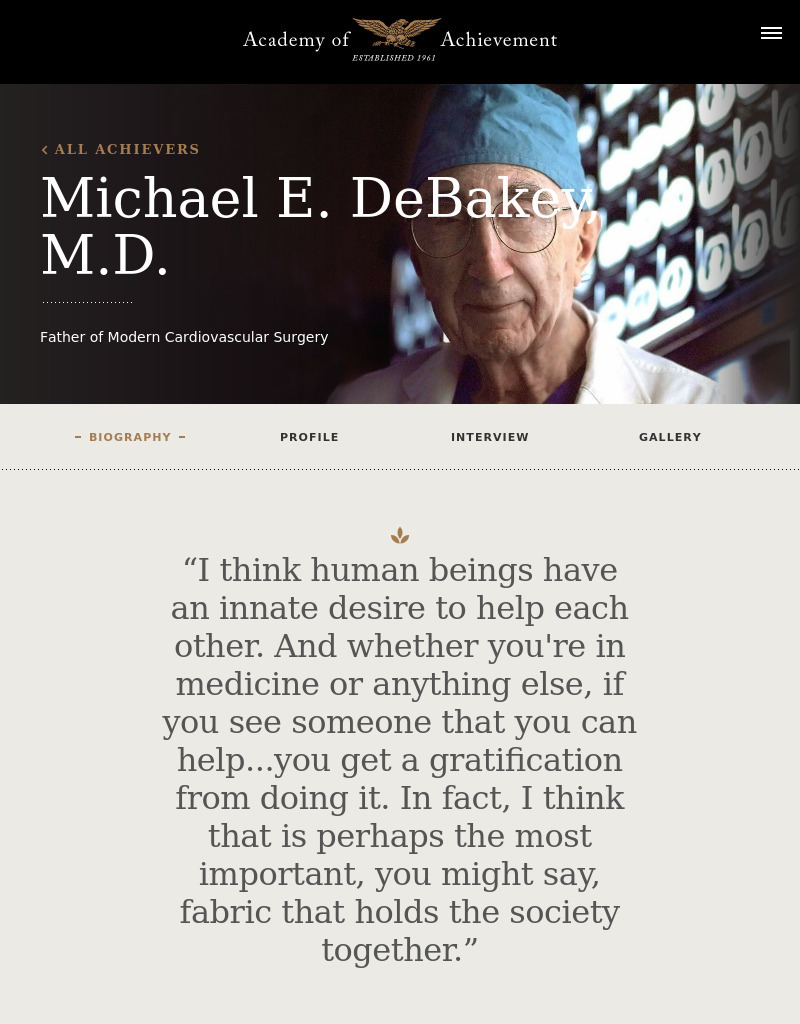
Task: Click the Father of Modern Cardiovascular Surgery subtitle
Action: click(x=184, y=337)
